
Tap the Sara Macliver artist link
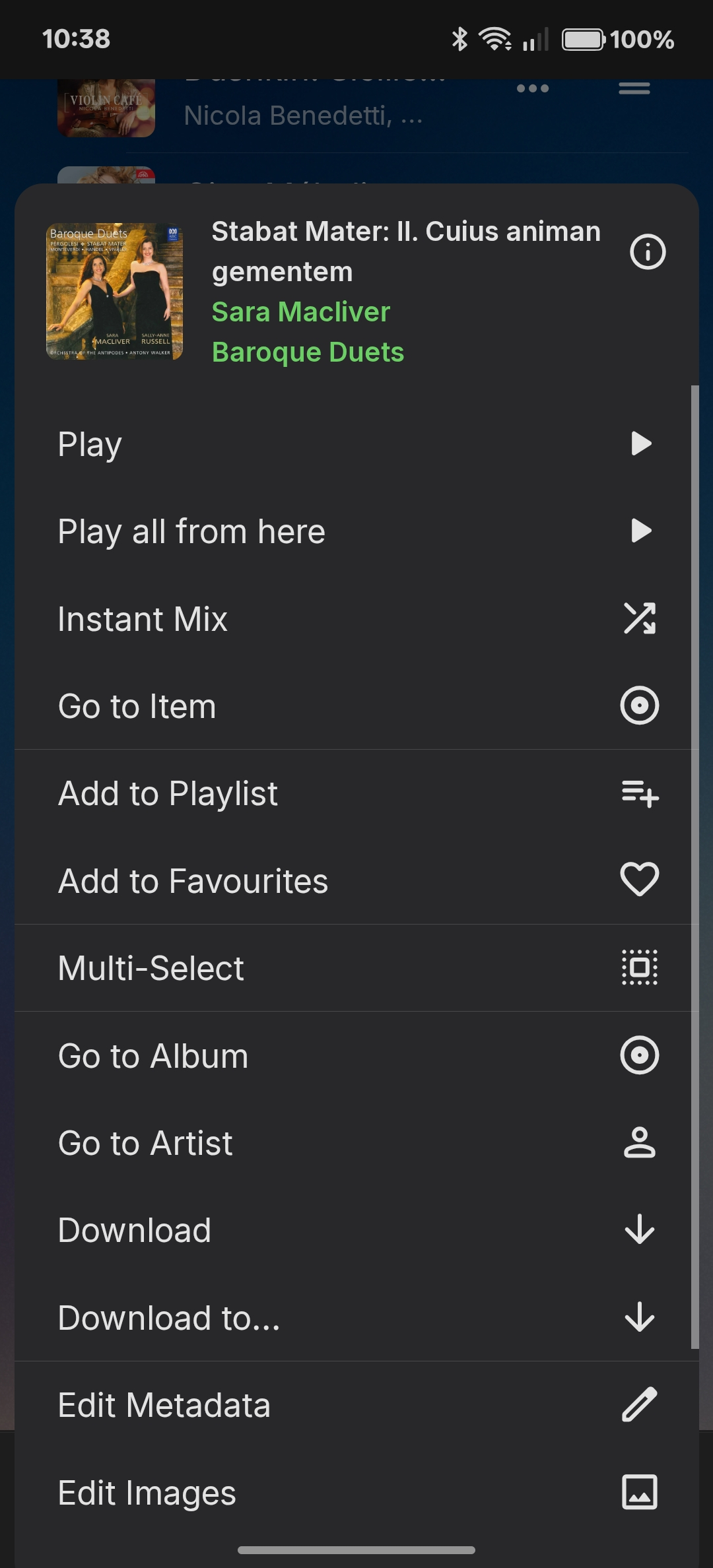pyautogui.click(x=301, y=312)
